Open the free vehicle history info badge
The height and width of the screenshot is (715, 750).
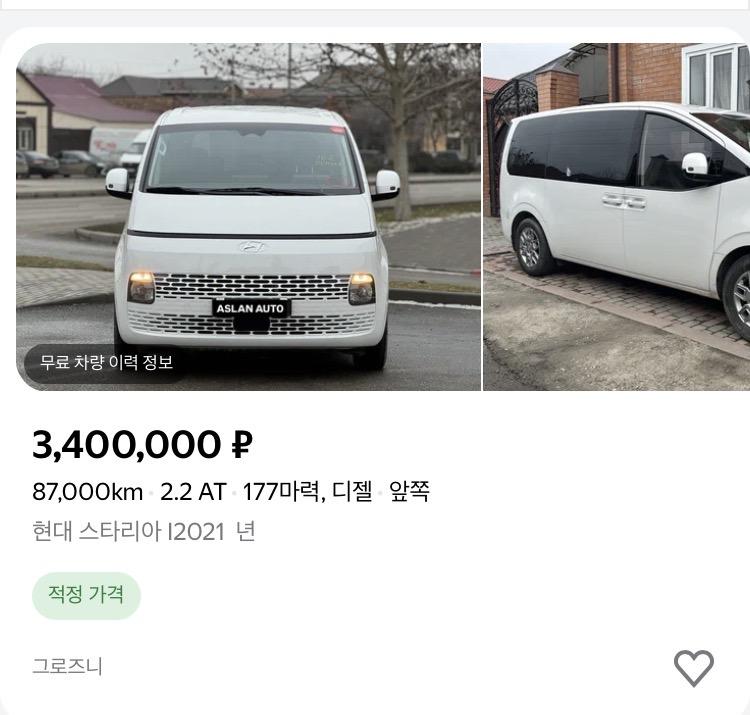(106, 362)
